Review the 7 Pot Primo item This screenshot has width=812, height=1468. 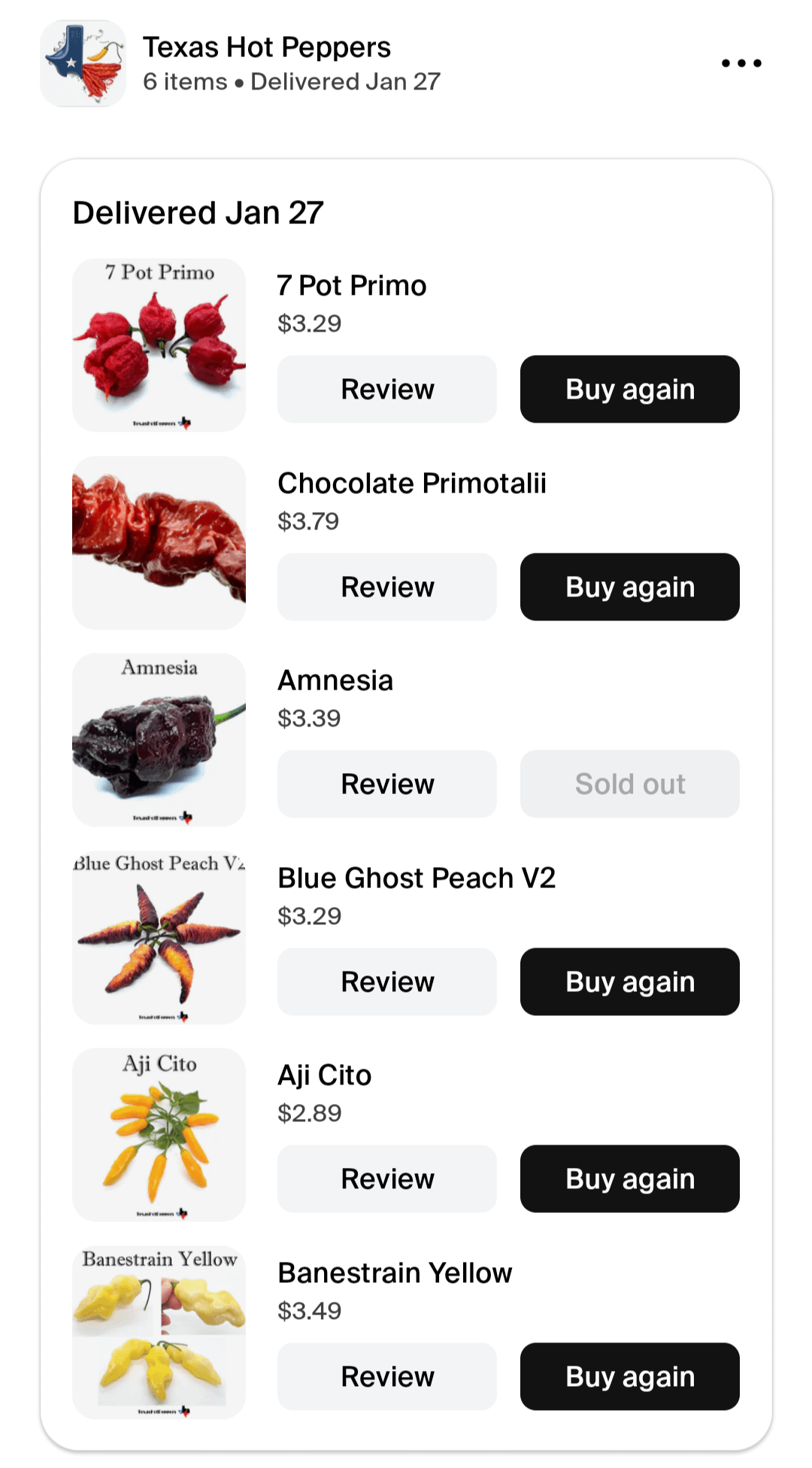(387, 390)
